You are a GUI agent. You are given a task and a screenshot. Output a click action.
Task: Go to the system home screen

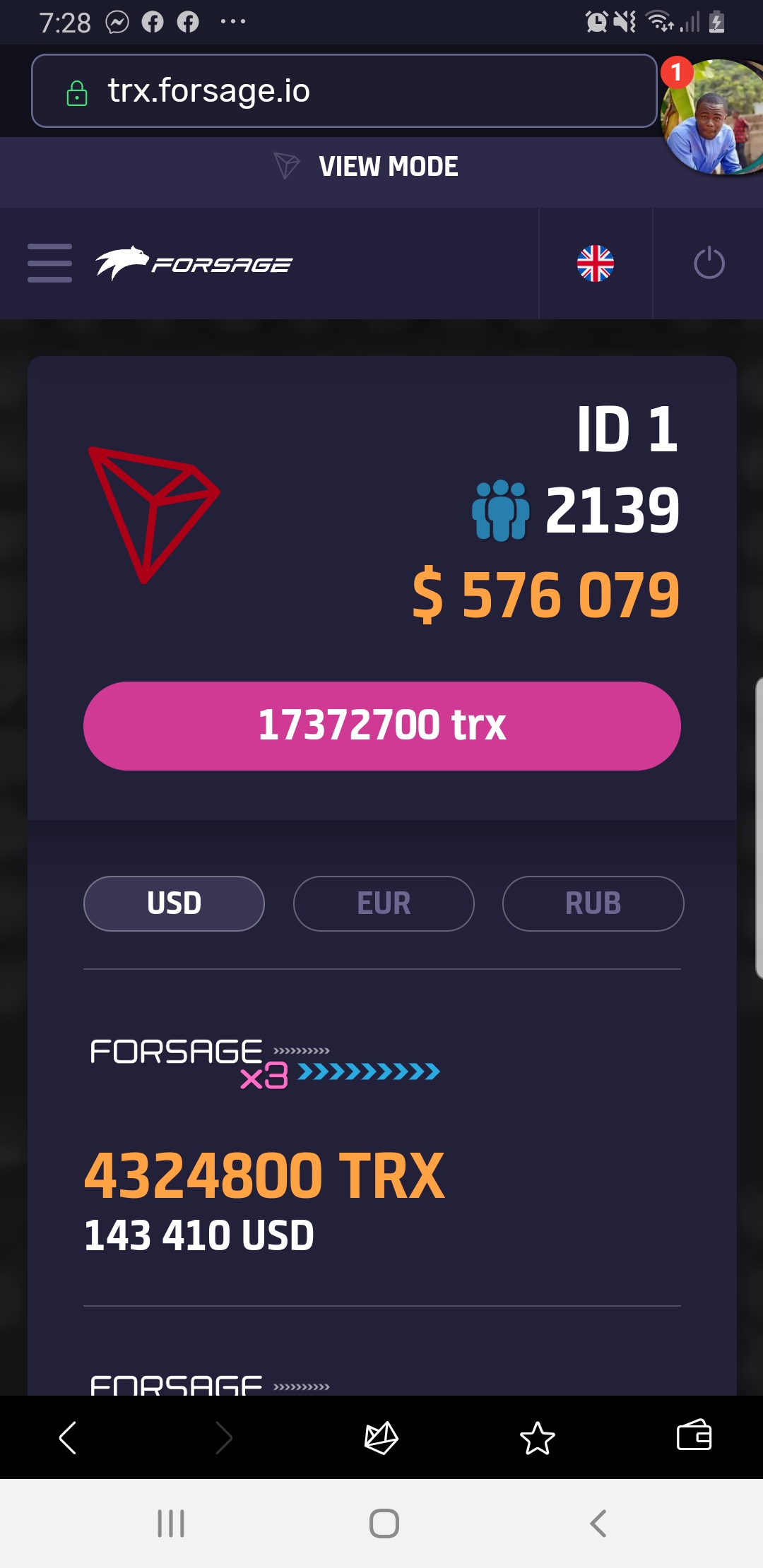point(384,1524)
